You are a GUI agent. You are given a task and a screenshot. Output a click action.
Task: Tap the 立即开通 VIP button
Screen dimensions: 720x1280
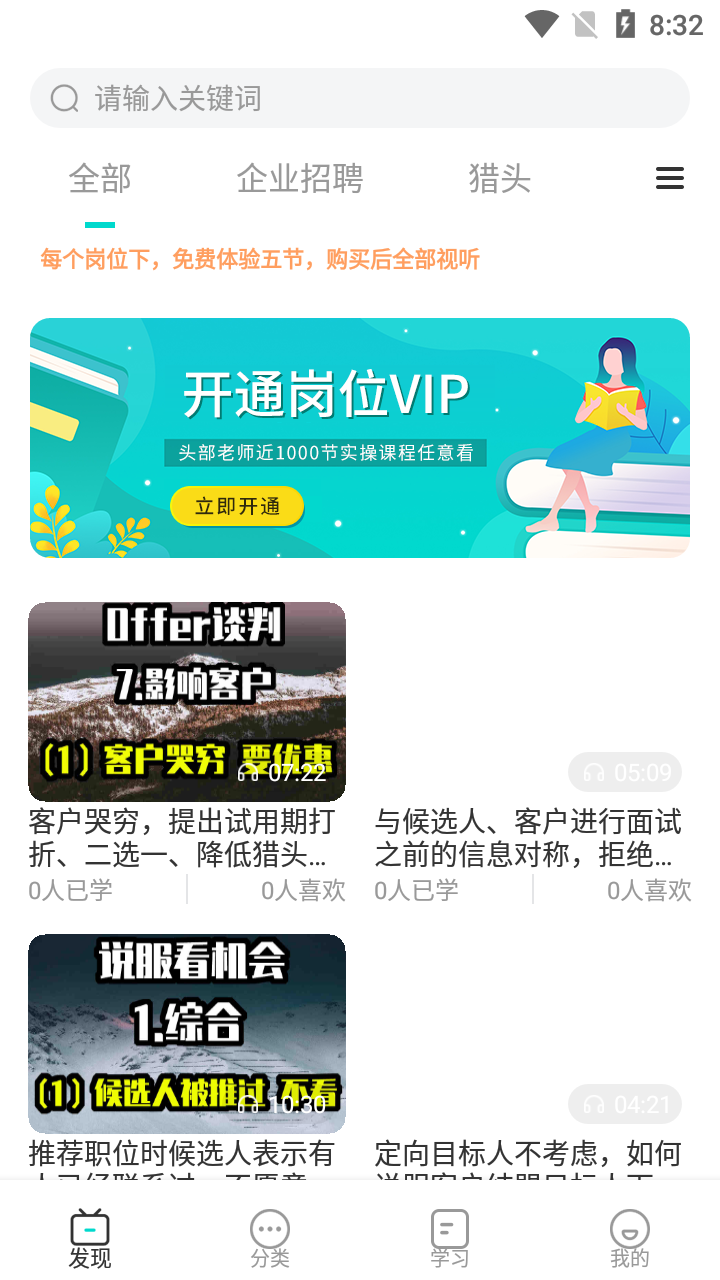[237, 506]
